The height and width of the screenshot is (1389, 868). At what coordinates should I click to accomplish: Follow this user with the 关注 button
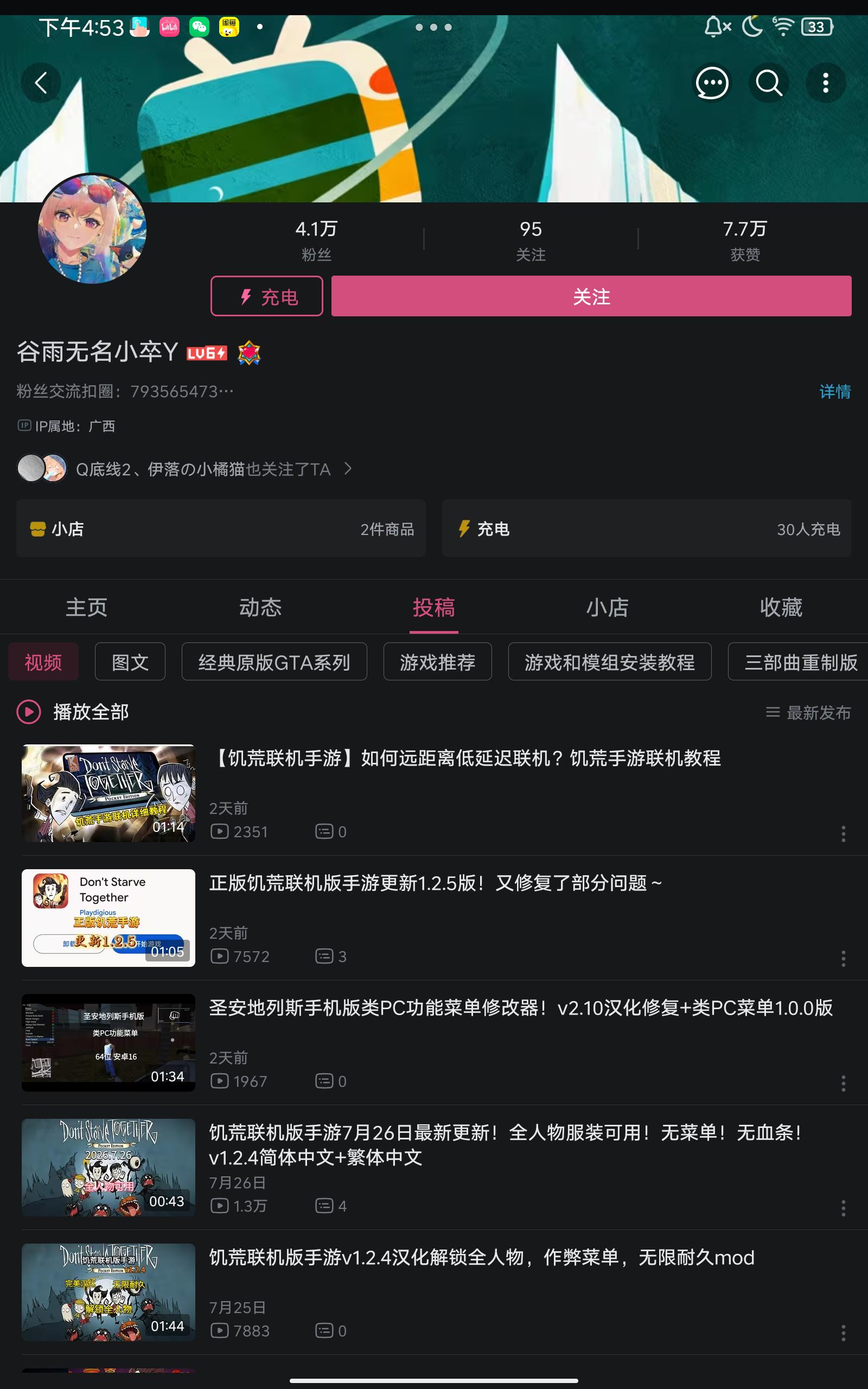[591, 296]
